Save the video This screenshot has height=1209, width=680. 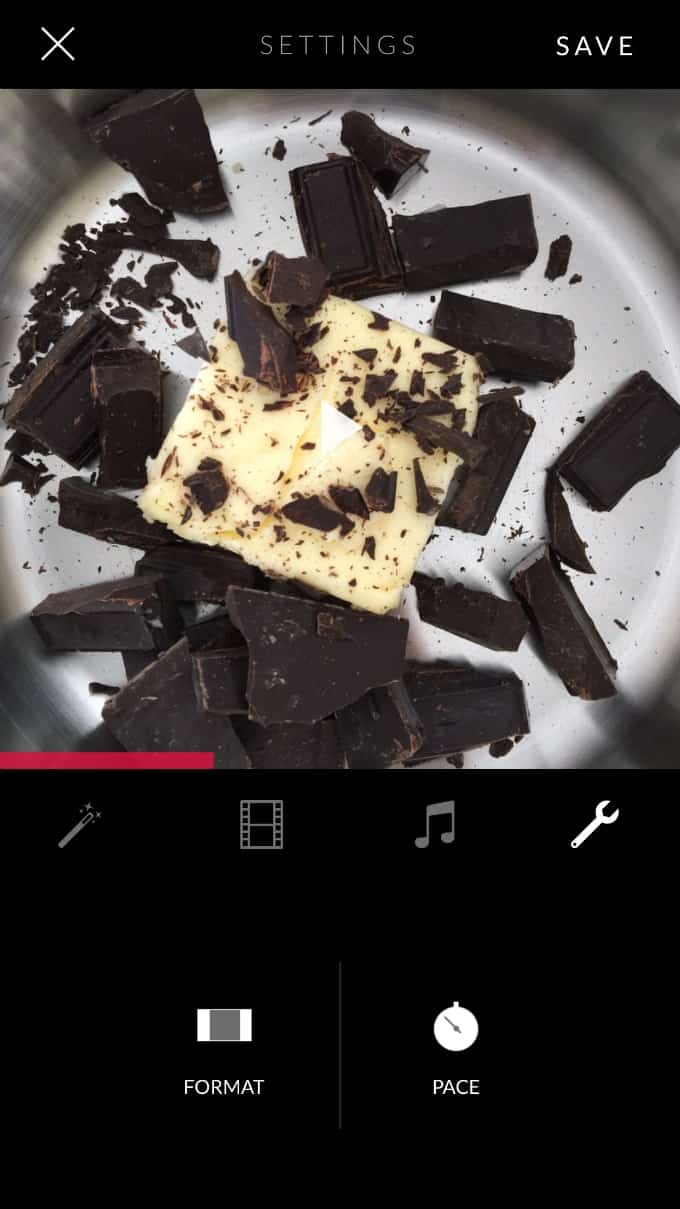coord(595,46)
